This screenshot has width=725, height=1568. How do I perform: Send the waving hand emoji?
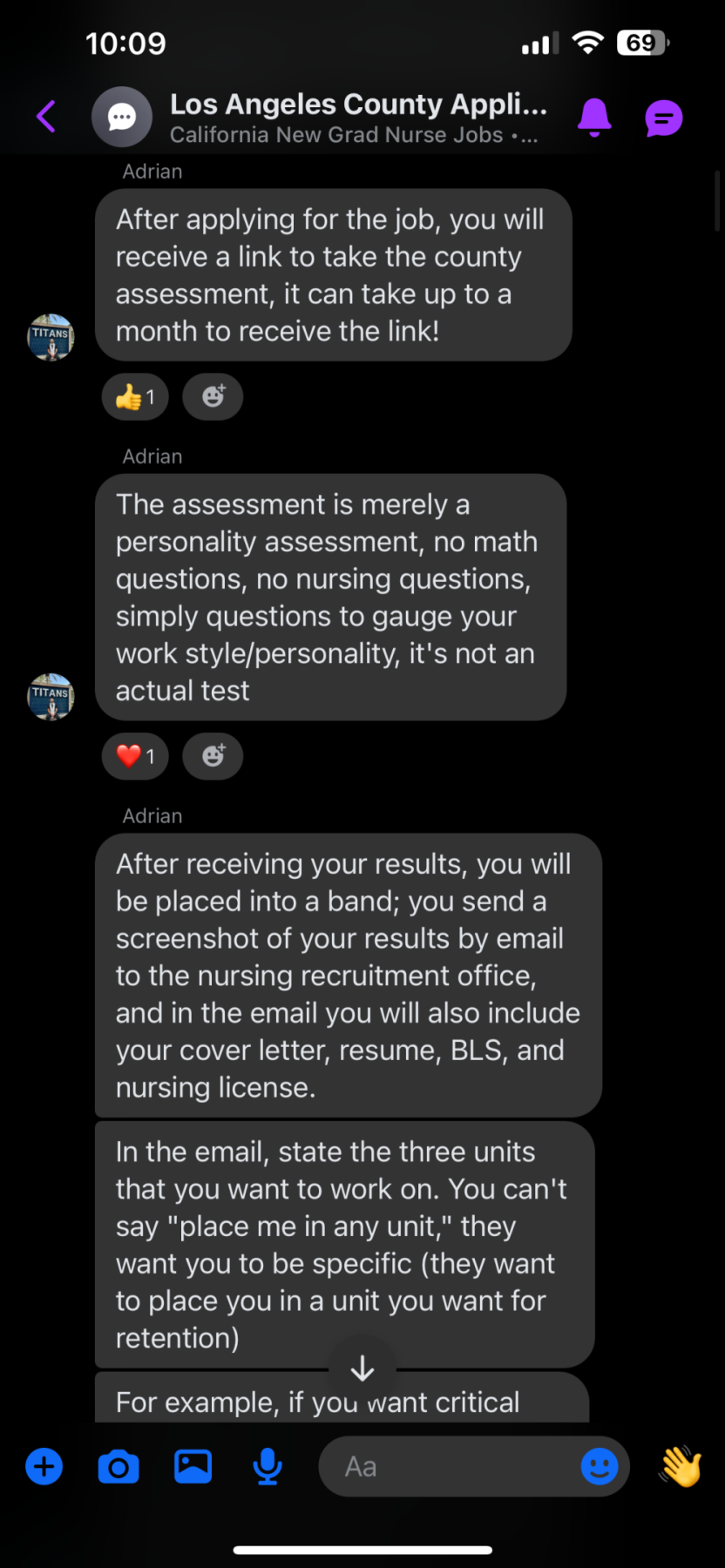[x=681, y=1467]
